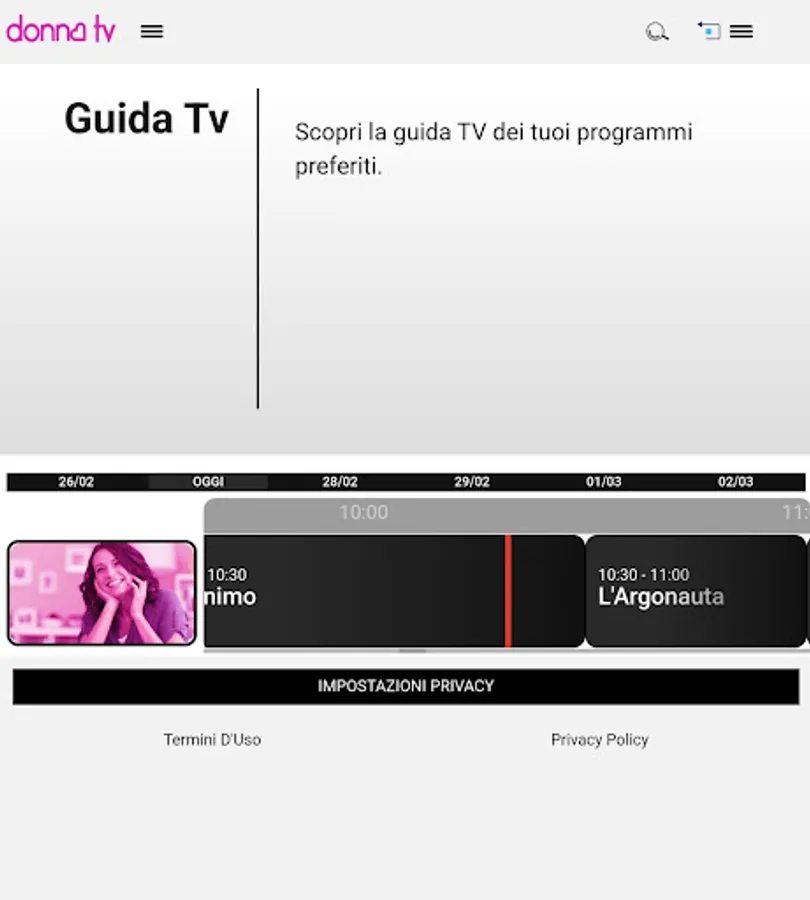
Task: Select the OGGI date tab
Action: [210, 481]
